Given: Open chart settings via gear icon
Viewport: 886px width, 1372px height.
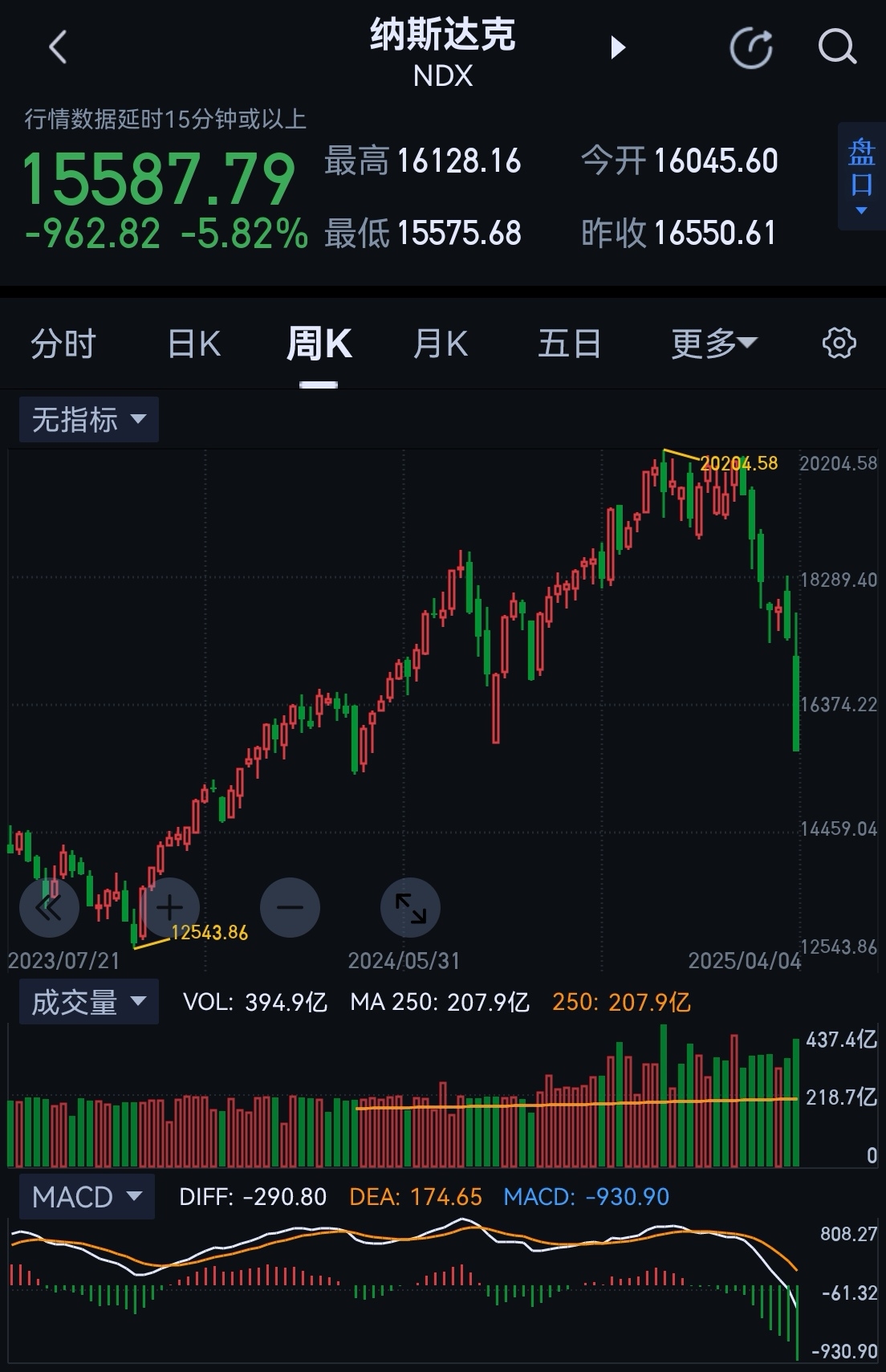Looking at the screenshot, I should pos(839,343).
